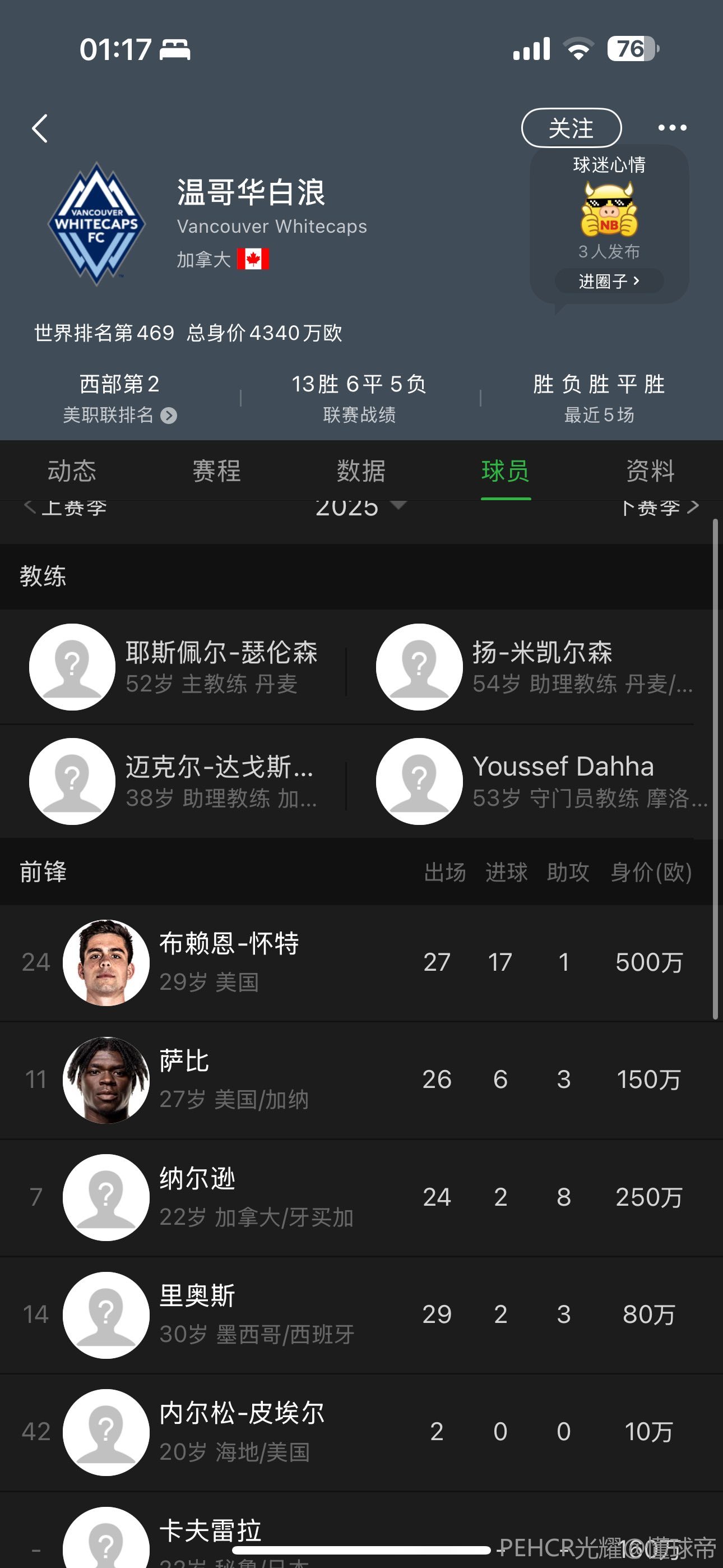The image size is (723, 1568).
Task: Select the 球员 tab
Action: point(505,471)
